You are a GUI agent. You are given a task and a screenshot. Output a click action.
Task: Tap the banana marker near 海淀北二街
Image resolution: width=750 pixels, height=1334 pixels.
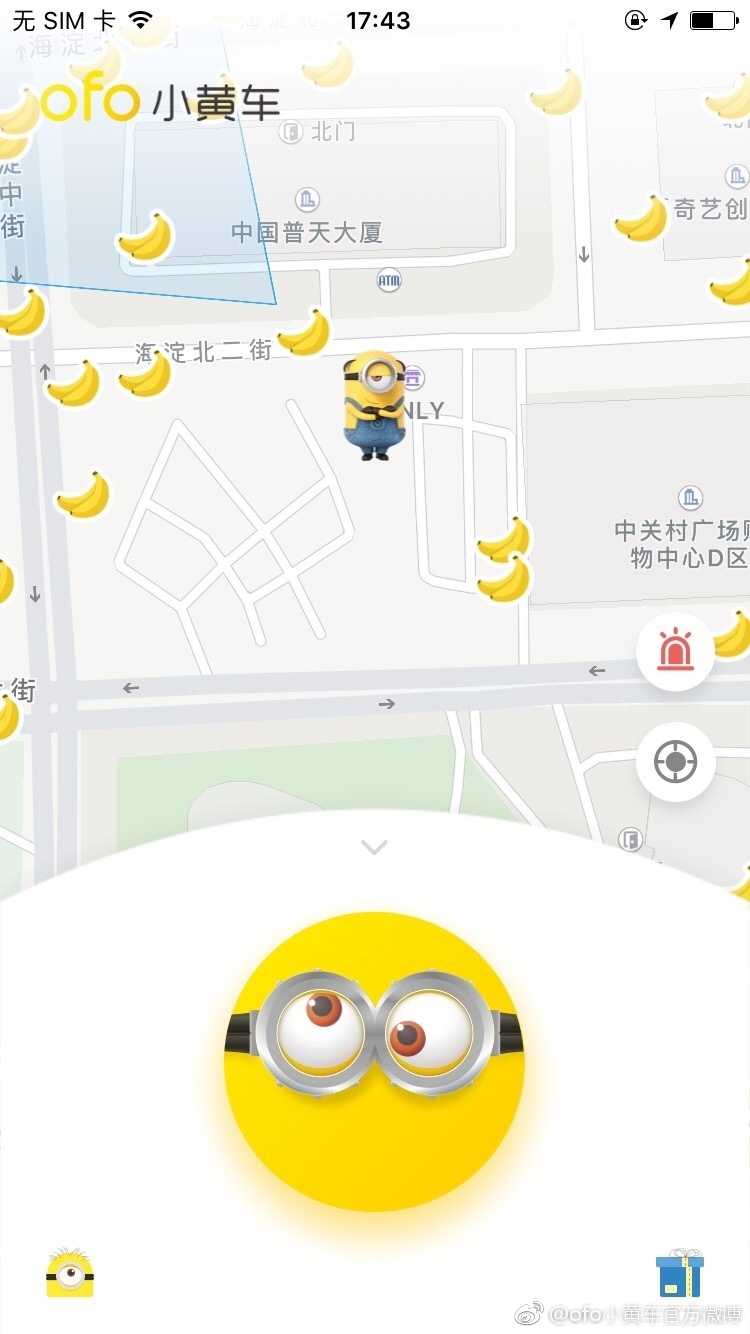click(x=303, y=333)
